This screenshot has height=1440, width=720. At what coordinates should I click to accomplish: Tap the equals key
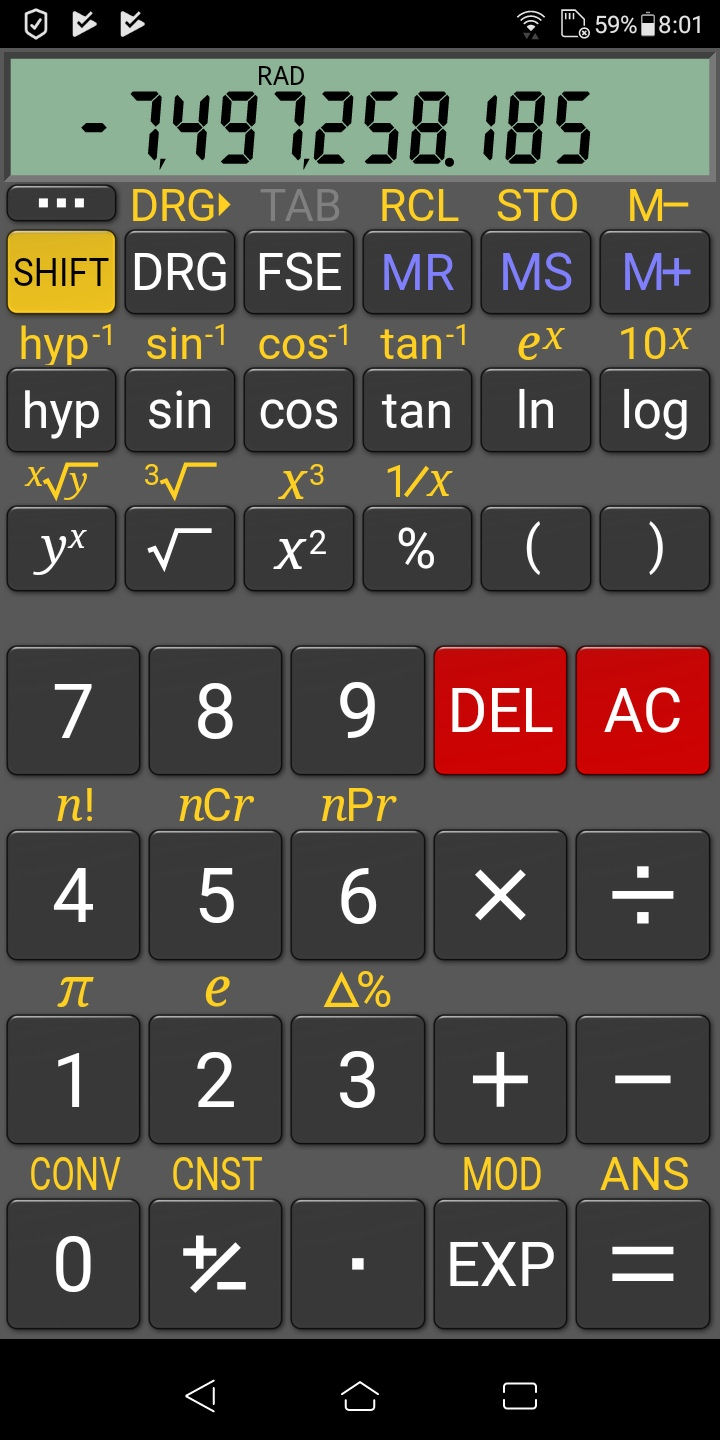(x=643, y=1264)
